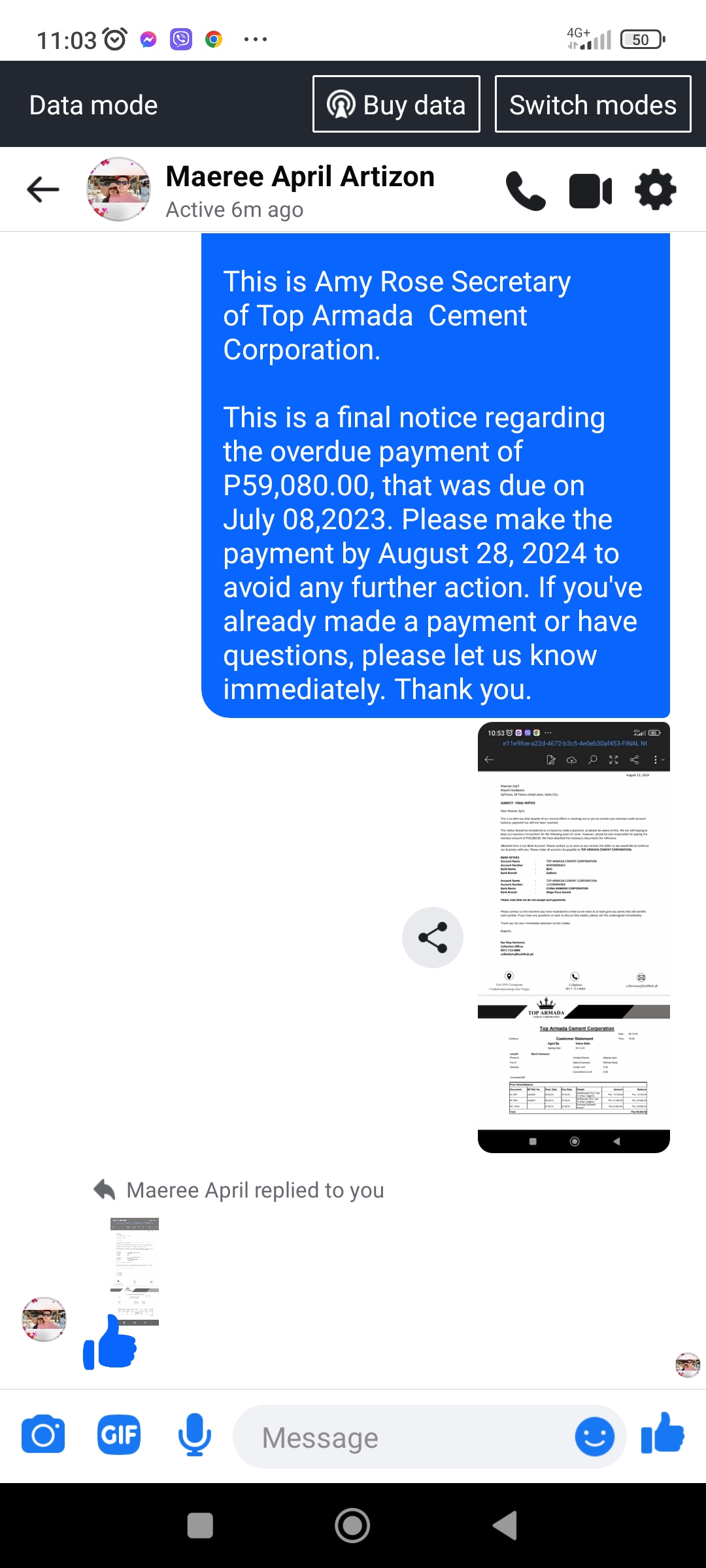This screenshot has width=706, height=1568.
Task: Open recent apps from navigation bar
Action: coord(200,1526)
